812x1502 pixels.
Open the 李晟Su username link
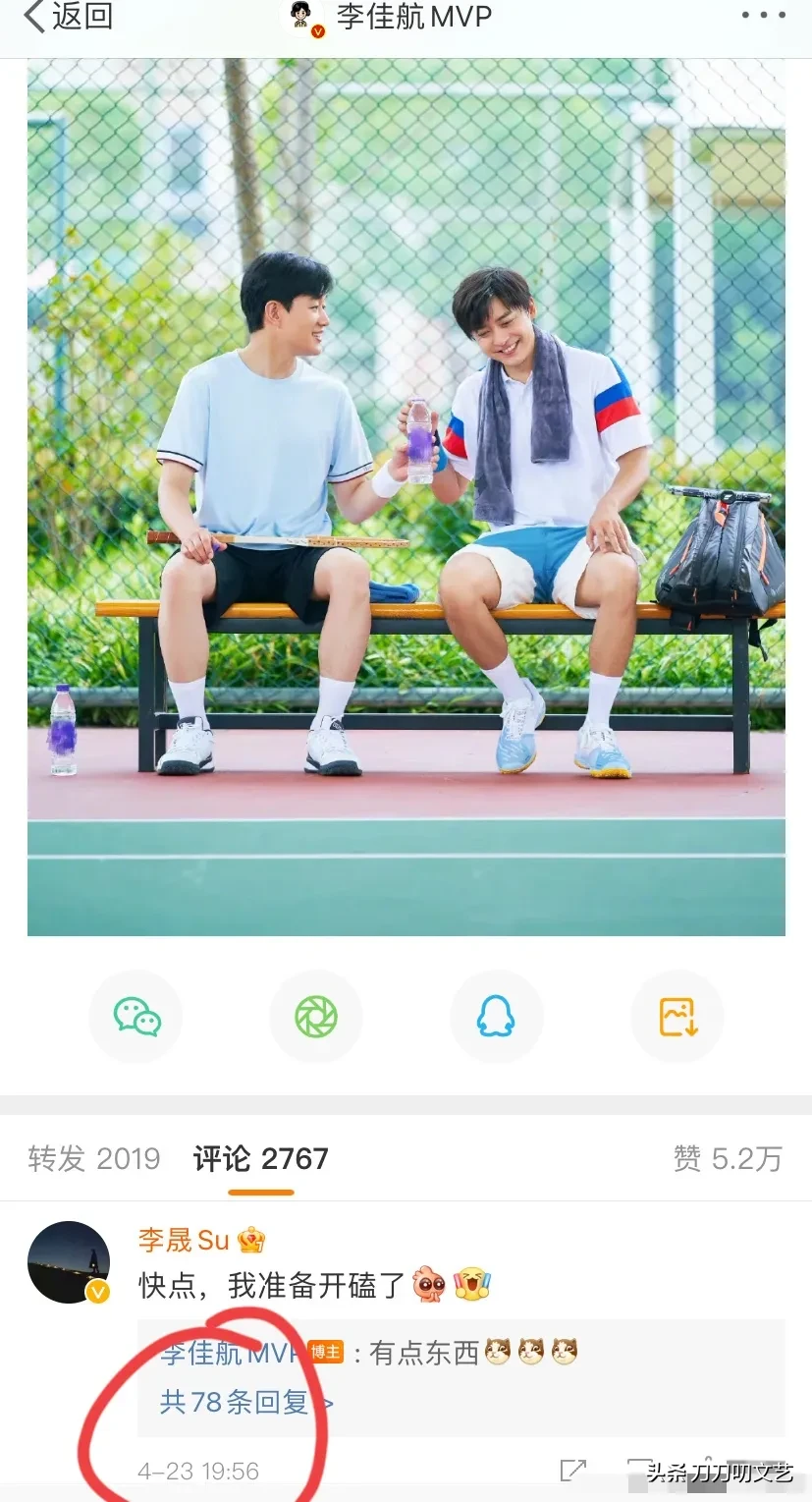(x=184, y=1240)
